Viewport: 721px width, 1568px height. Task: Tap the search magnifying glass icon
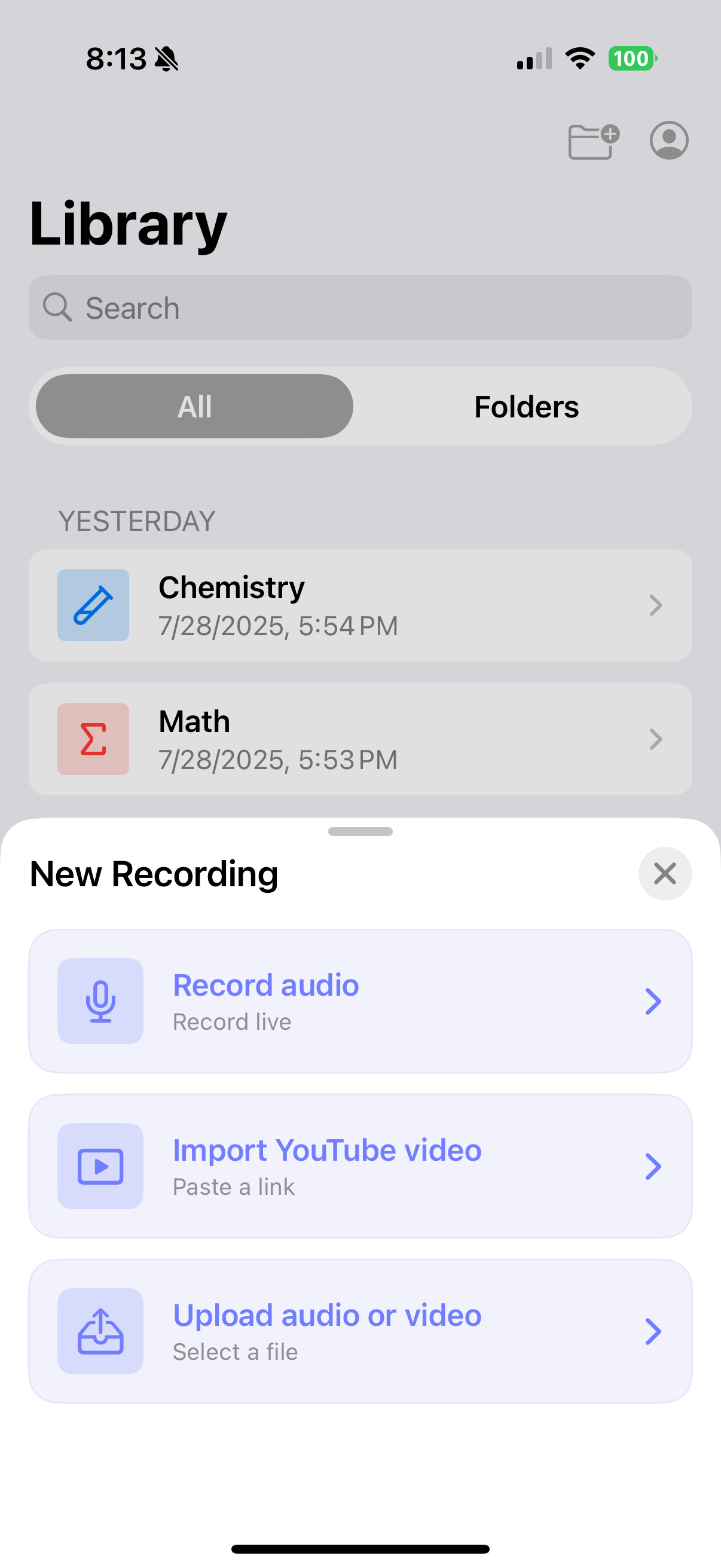coord(58,307)
